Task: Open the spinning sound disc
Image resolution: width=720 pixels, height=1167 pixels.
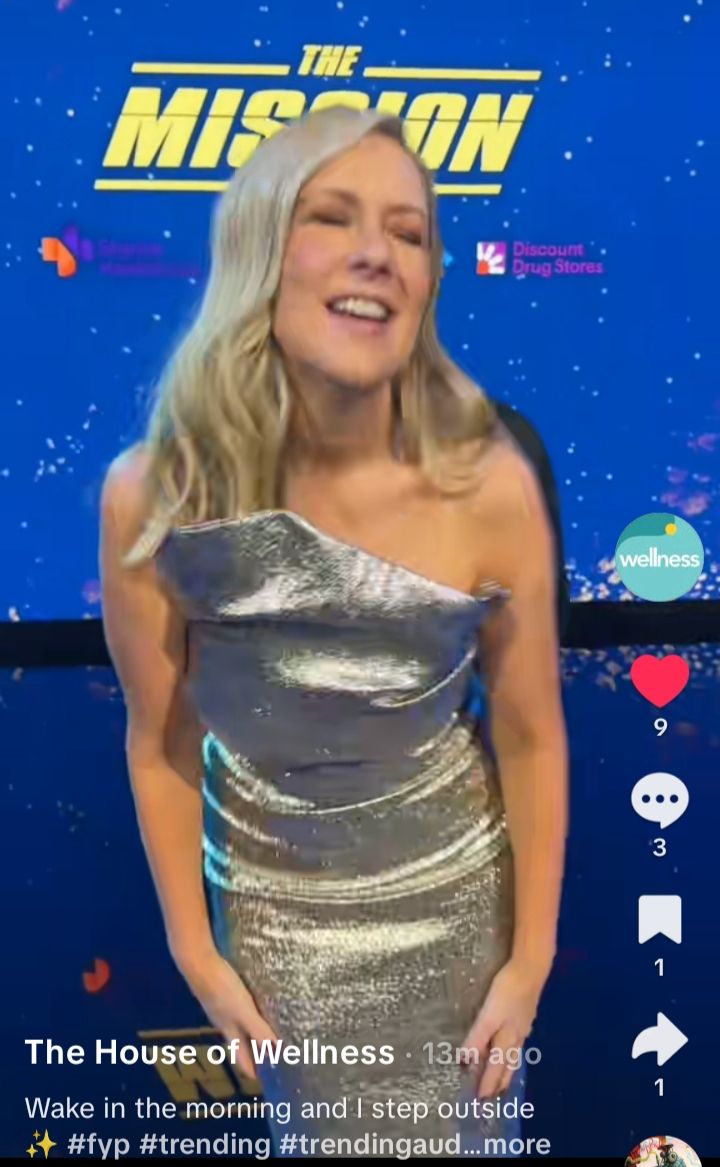Action: [x=662, y=1153]
